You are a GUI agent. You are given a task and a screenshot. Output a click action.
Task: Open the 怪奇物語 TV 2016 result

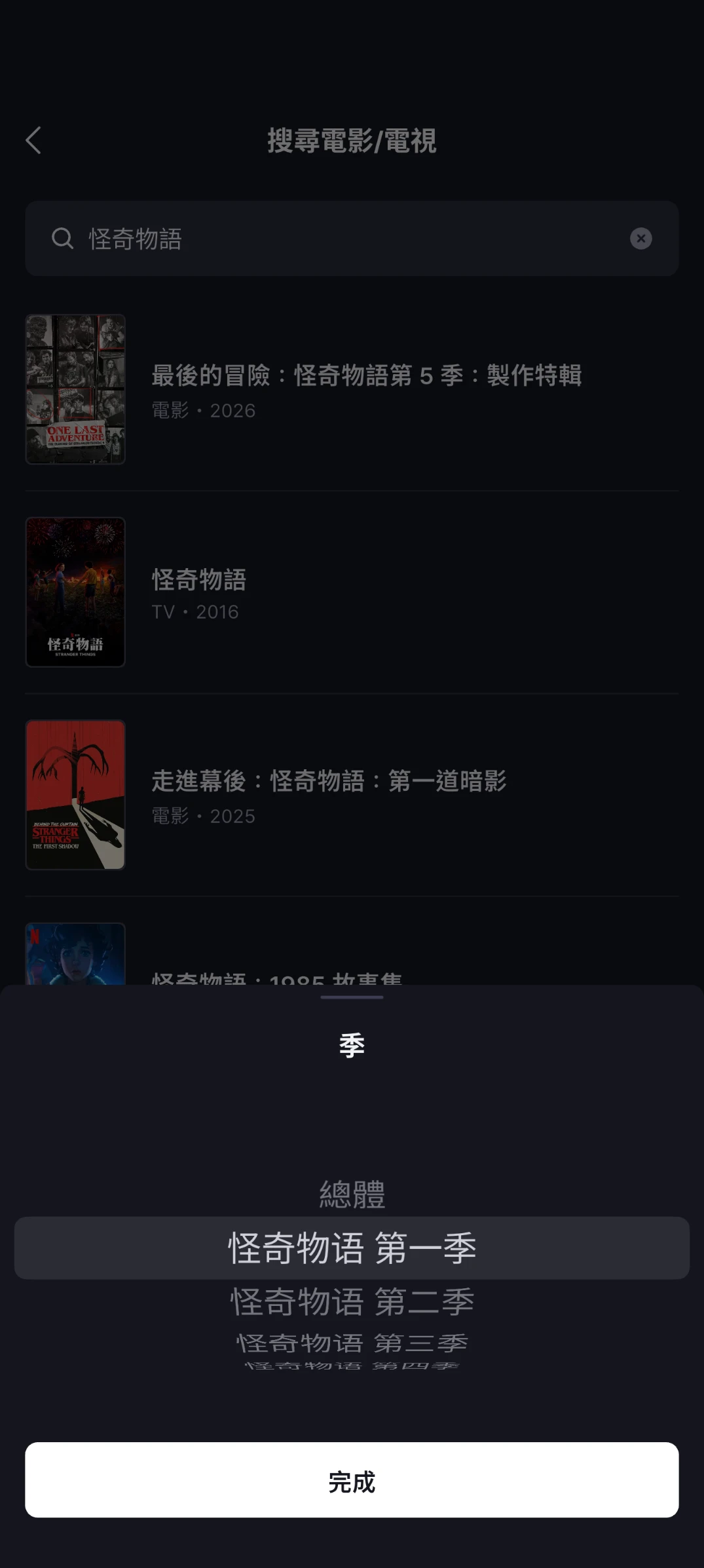click(x=352, y=592)
